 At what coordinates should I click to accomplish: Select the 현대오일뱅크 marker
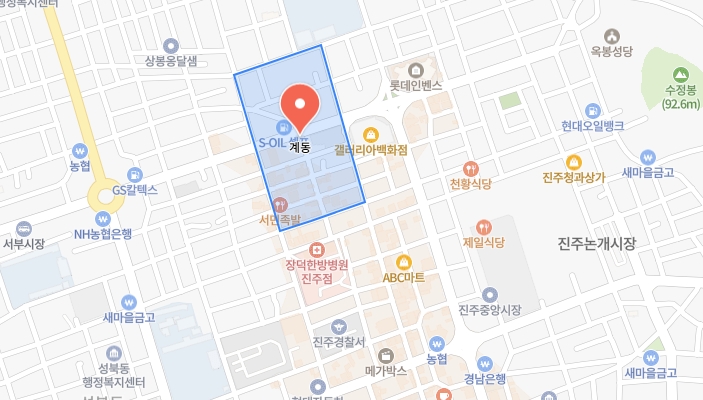click(593, 110)
